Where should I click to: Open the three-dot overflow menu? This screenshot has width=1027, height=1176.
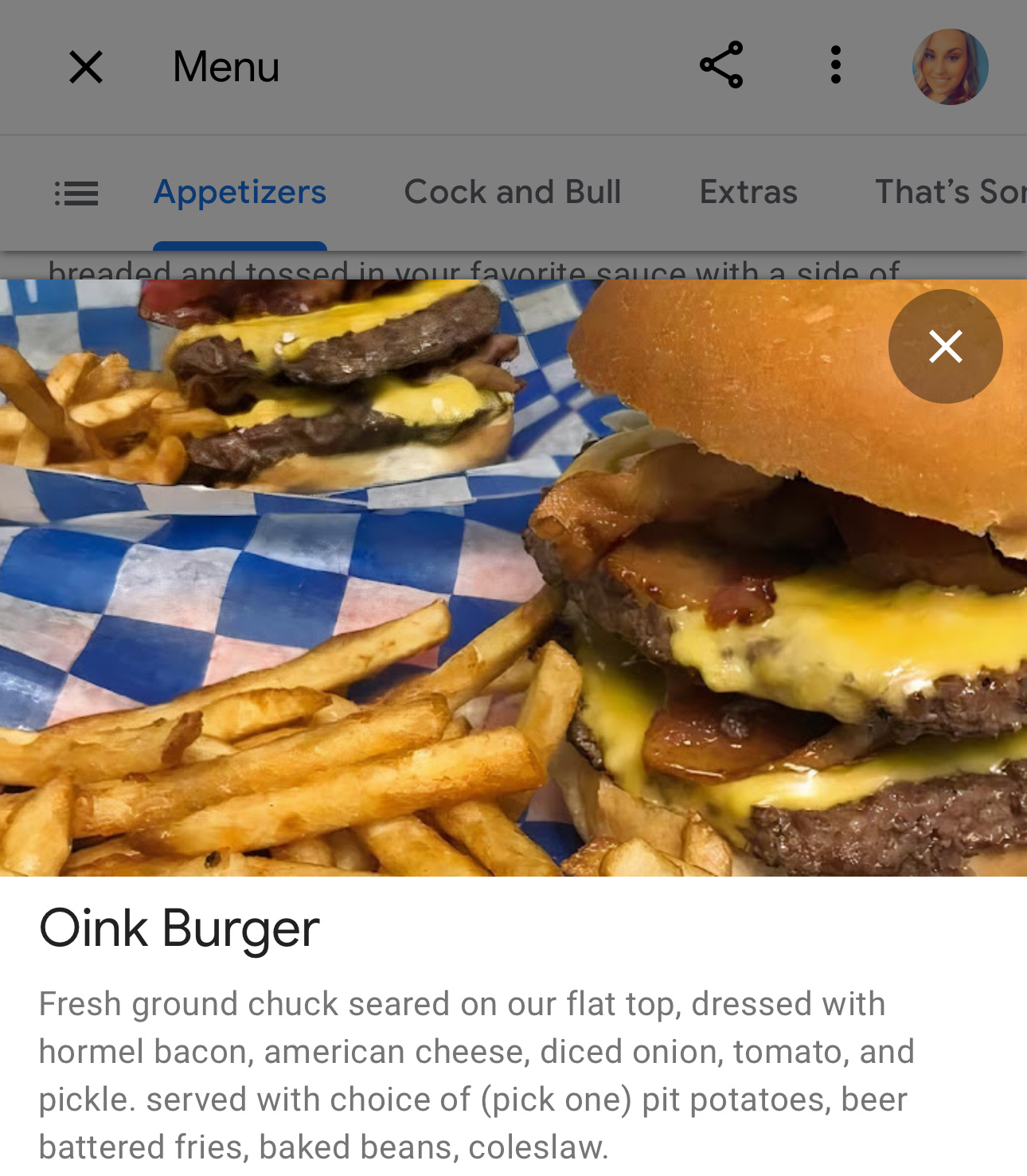[835, 65]
